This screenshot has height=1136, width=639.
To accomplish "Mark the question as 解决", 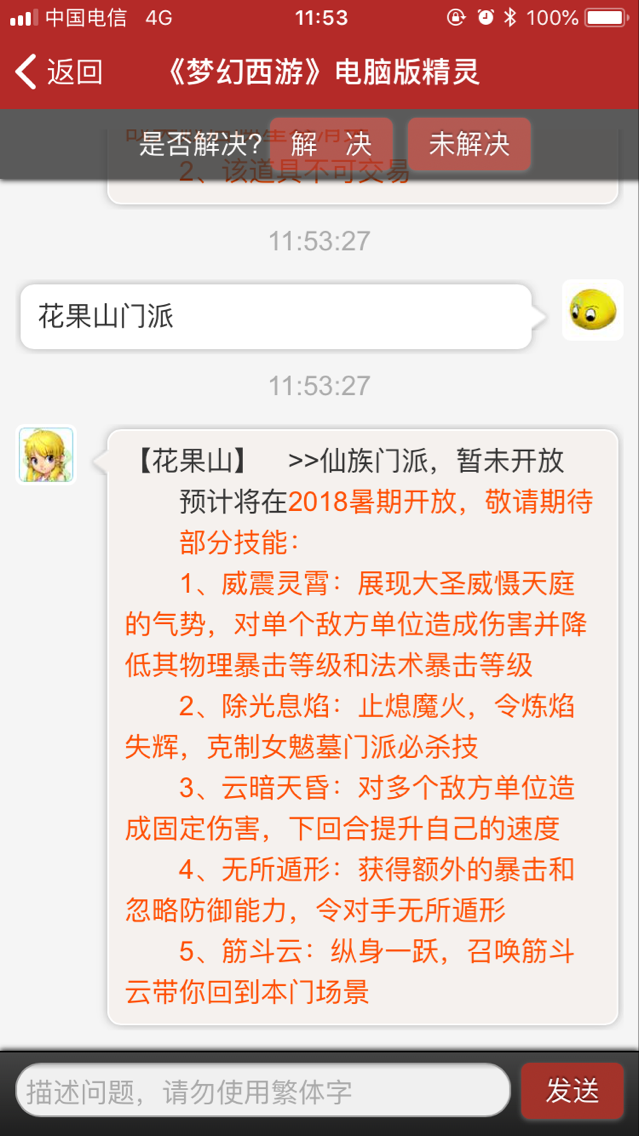I will tap(331, 144).
